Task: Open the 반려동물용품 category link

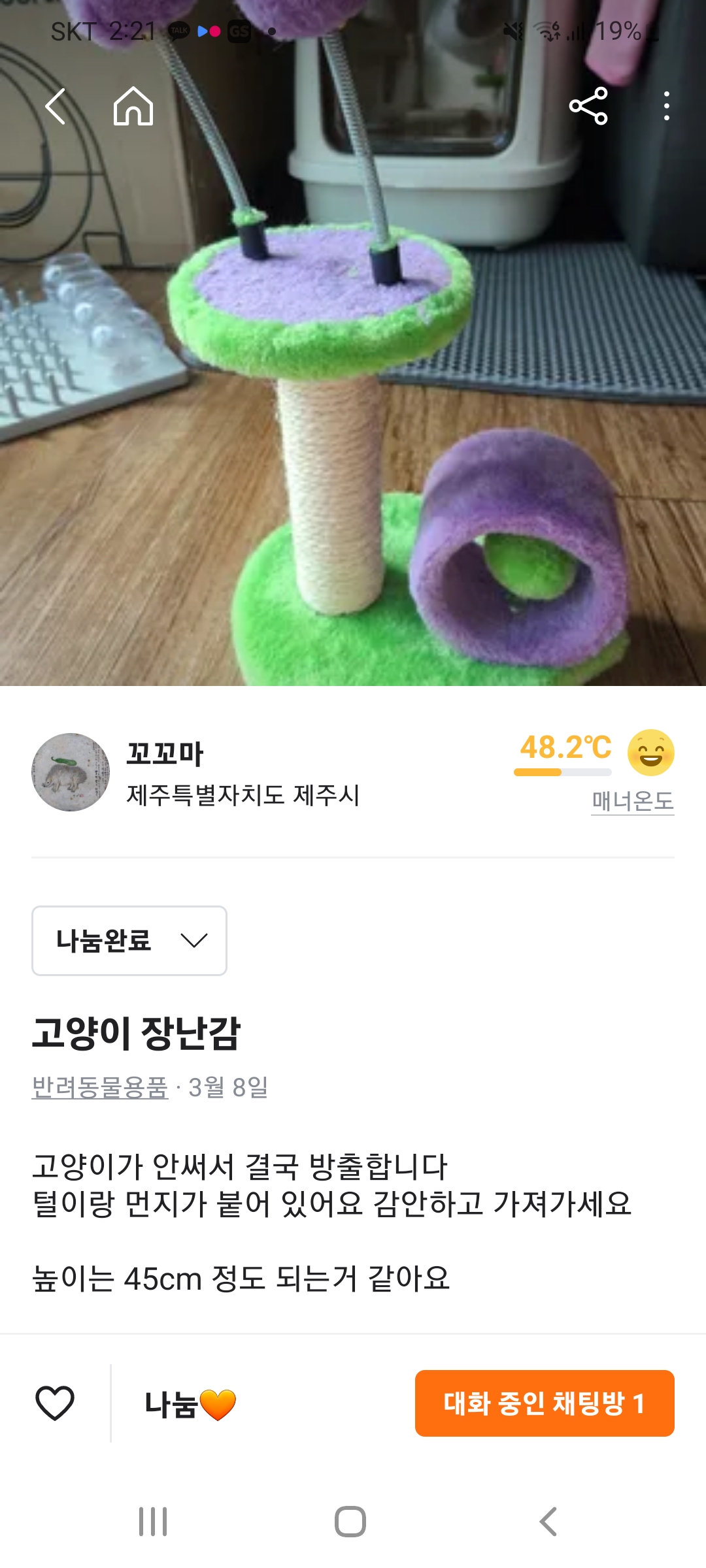Action: click(x=100, y=1087)
